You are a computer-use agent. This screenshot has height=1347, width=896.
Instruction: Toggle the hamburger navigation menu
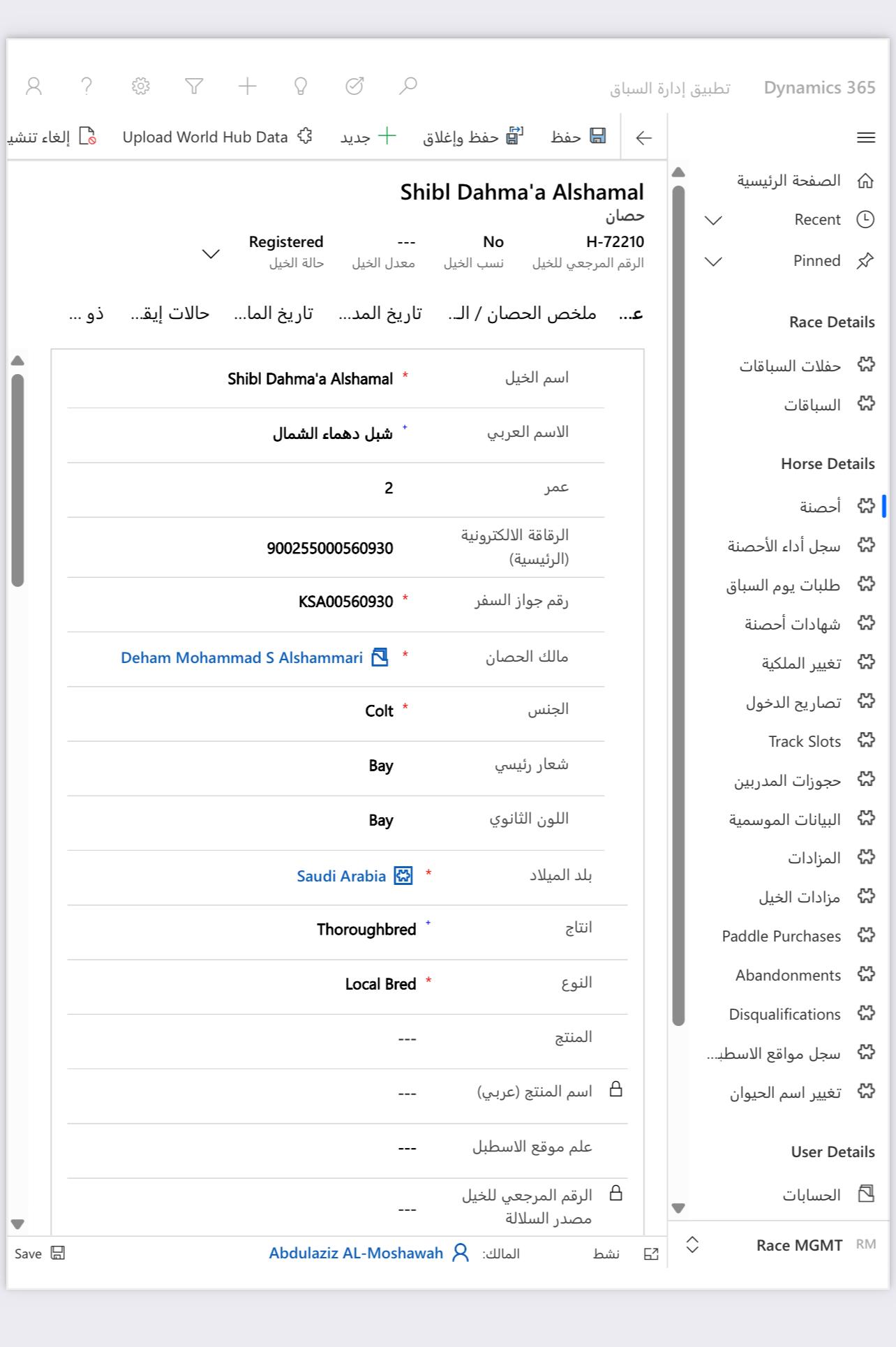(x=865, y=137)
